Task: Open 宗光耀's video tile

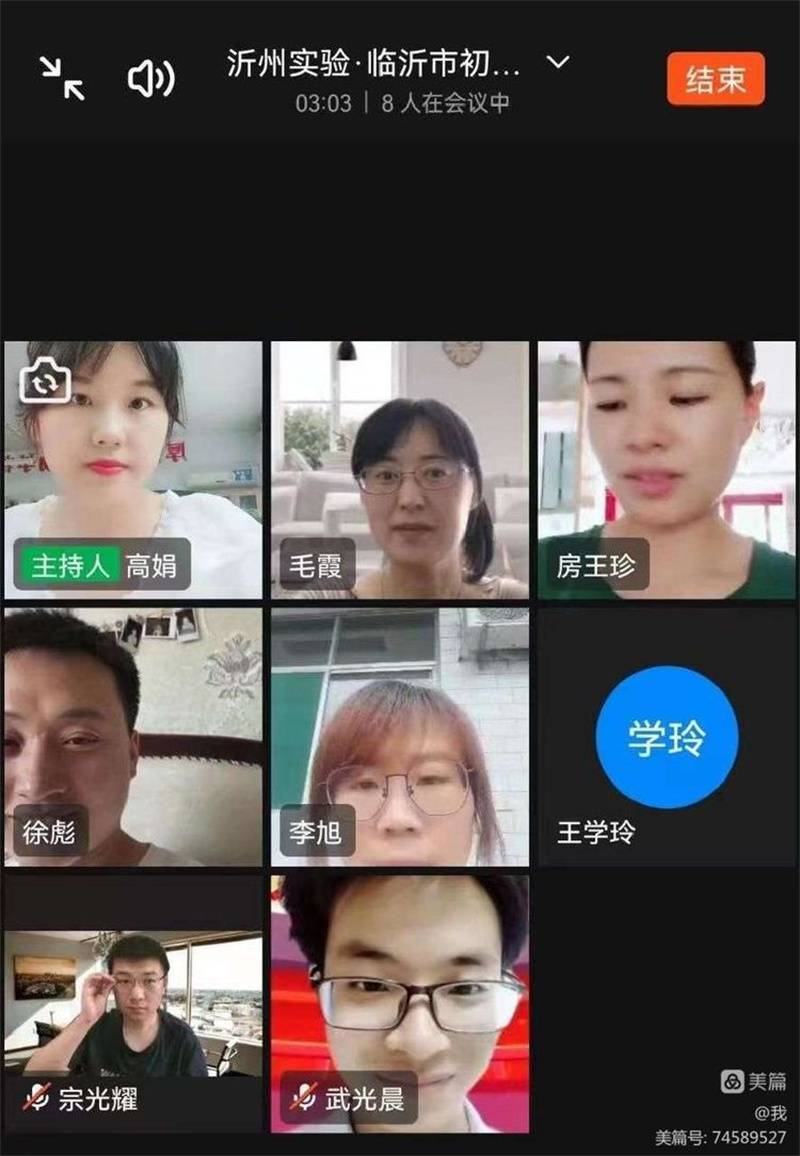Action: tap(133, 1003)
